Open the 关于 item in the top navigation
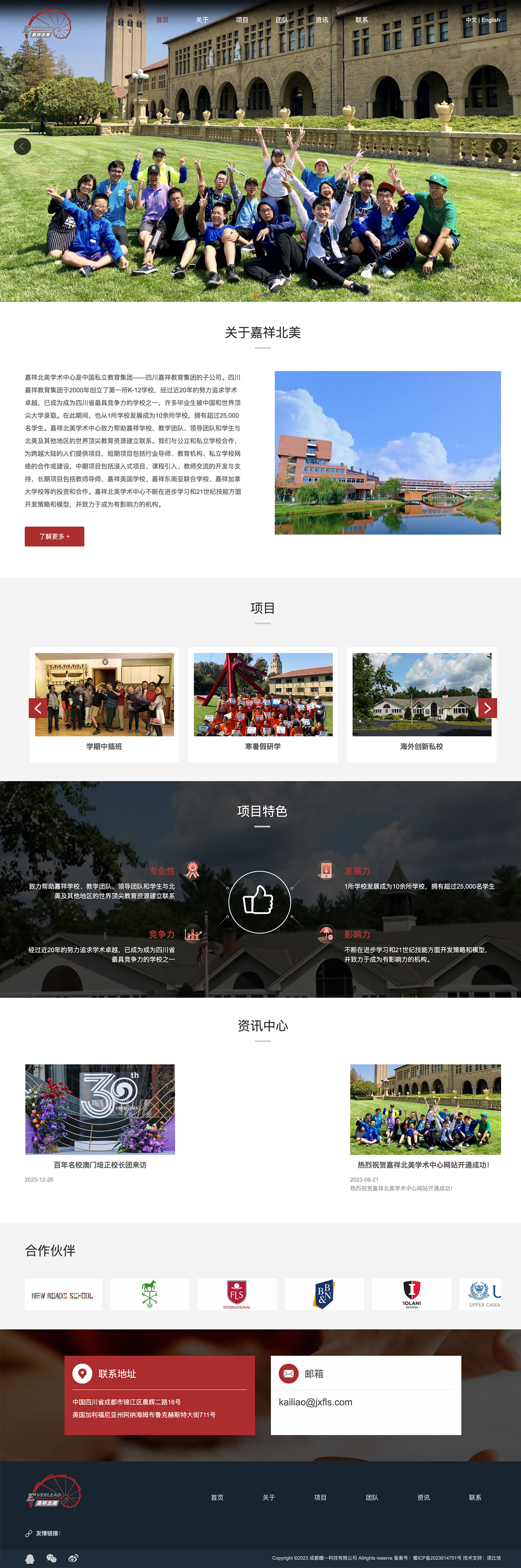The width and height of the screenshot is (521, 1568). coord(202,20)
